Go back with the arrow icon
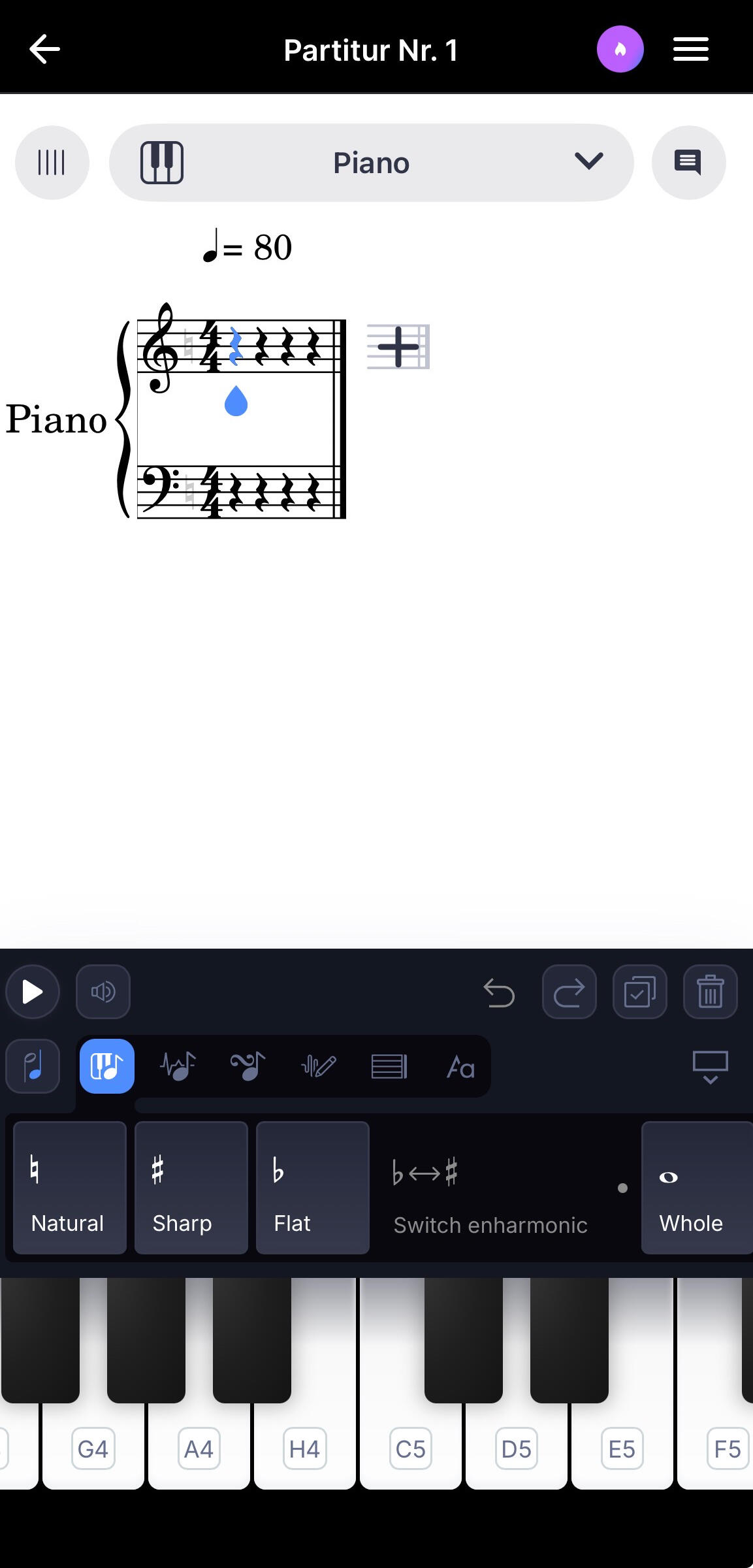The width and height of the screenshot is (753, 1568). [44, 50]
